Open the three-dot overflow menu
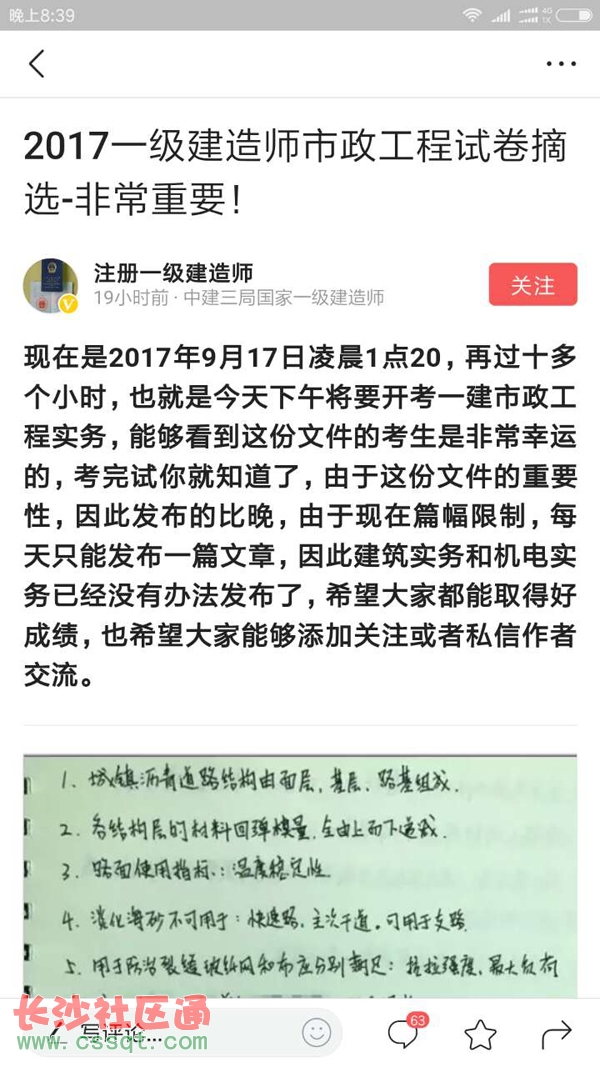The image size is (600, 1067). coord(561,64)
